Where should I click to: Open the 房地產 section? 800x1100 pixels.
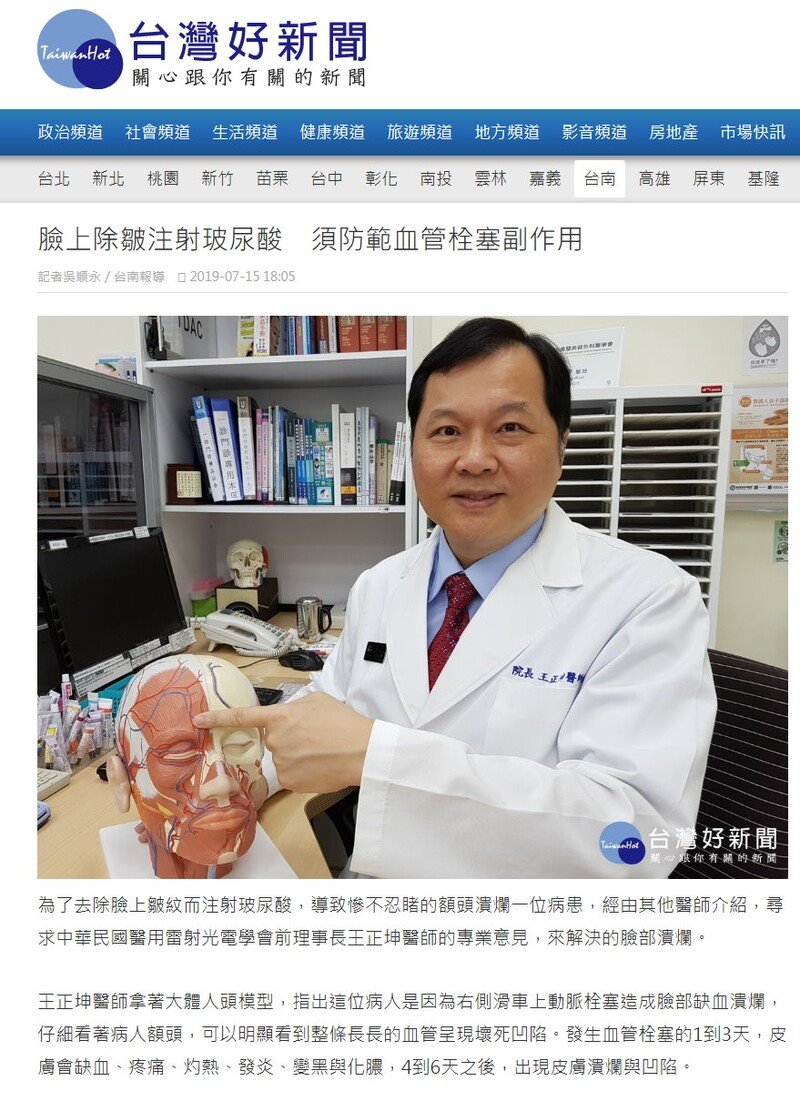[x=673, y=132]
